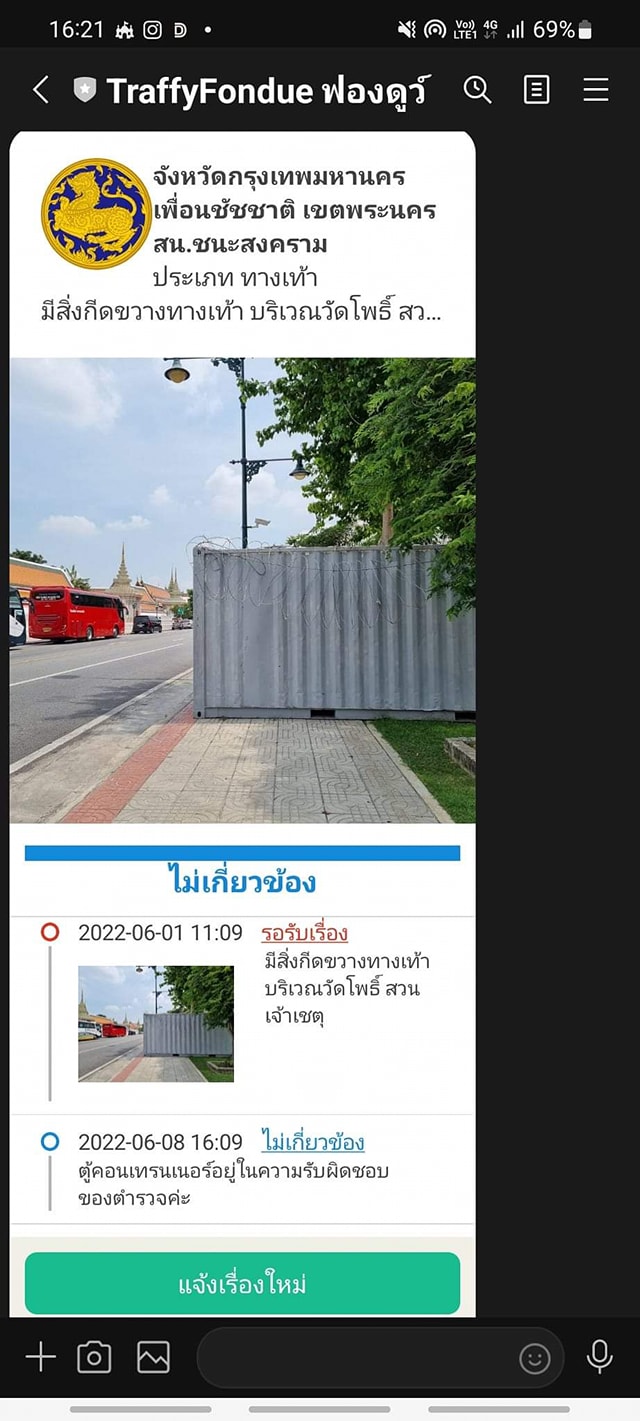Screen dimensions: 640x1421
Task: Go back from the TraffyFondue chat
Action: [41, 90]
